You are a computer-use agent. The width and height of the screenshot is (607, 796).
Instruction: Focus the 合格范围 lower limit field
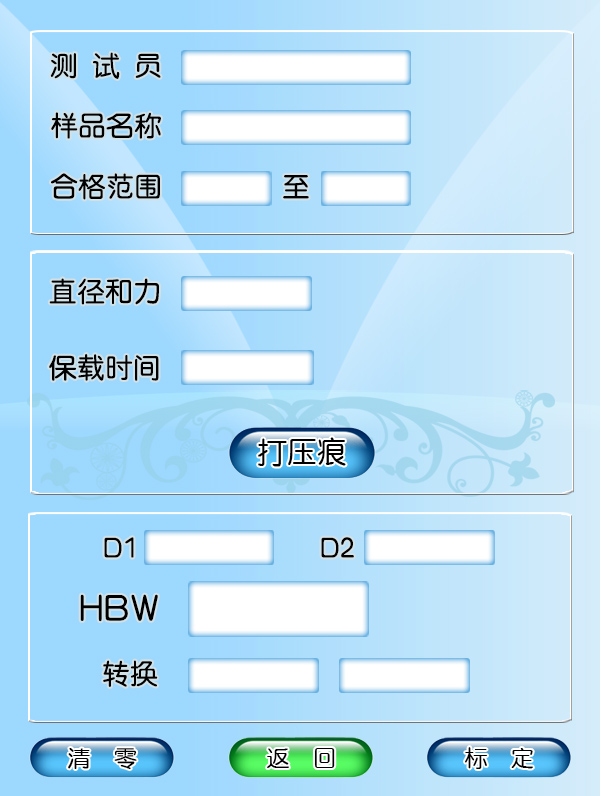coord(226,188)
